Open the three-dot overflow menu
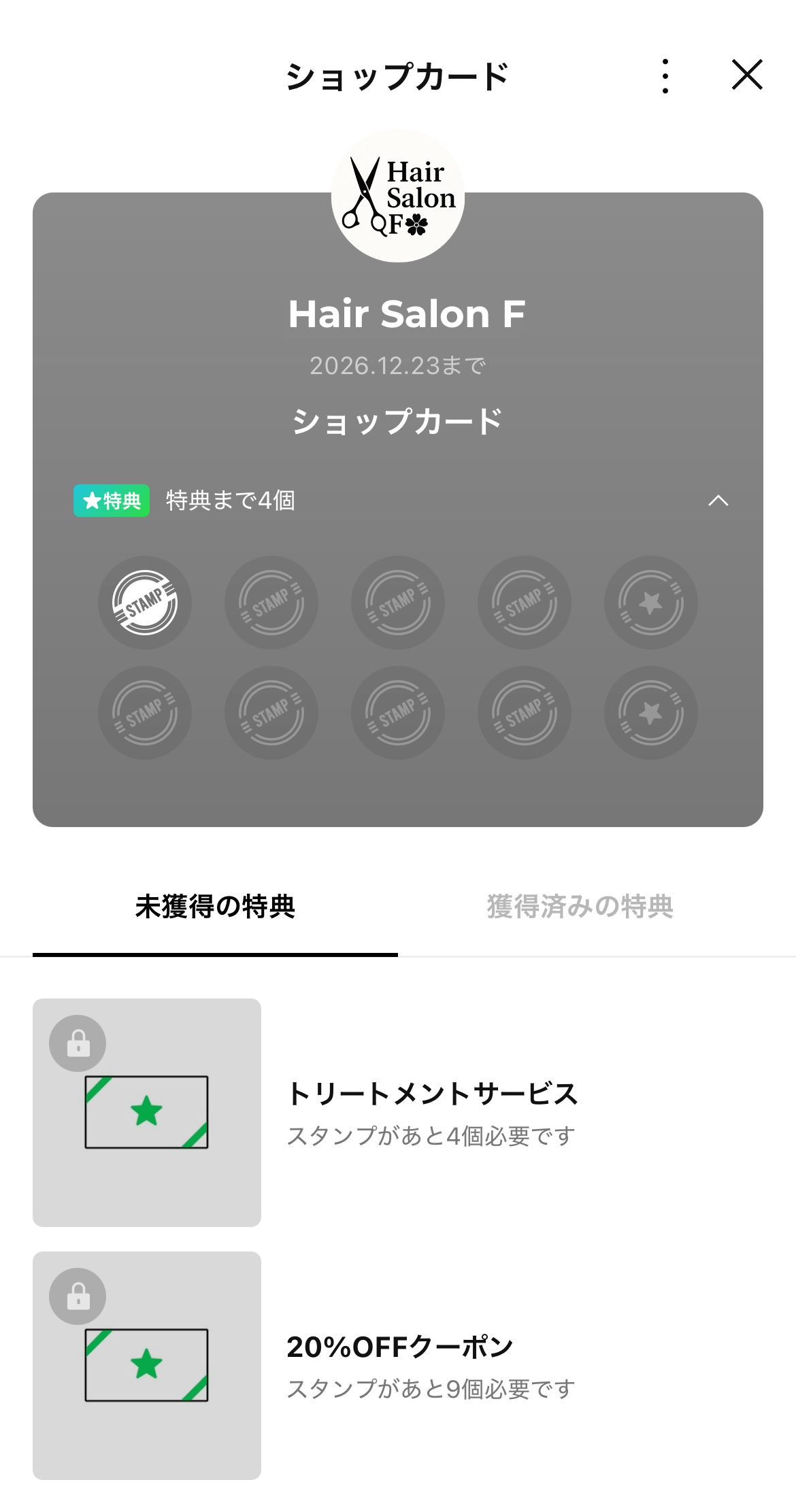Viewport: 796px width, 1512px height. point(665,75)
